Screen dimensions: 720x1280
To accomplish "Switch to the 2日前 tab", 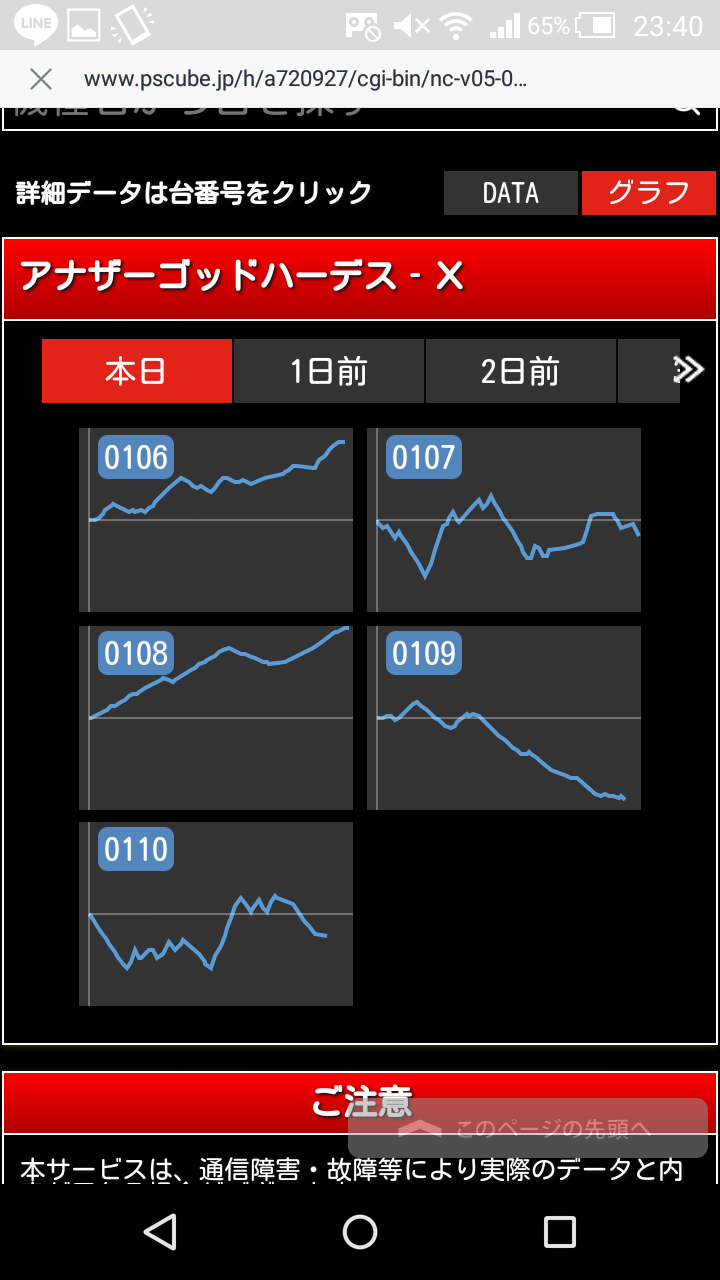I will tap(521, 371).
